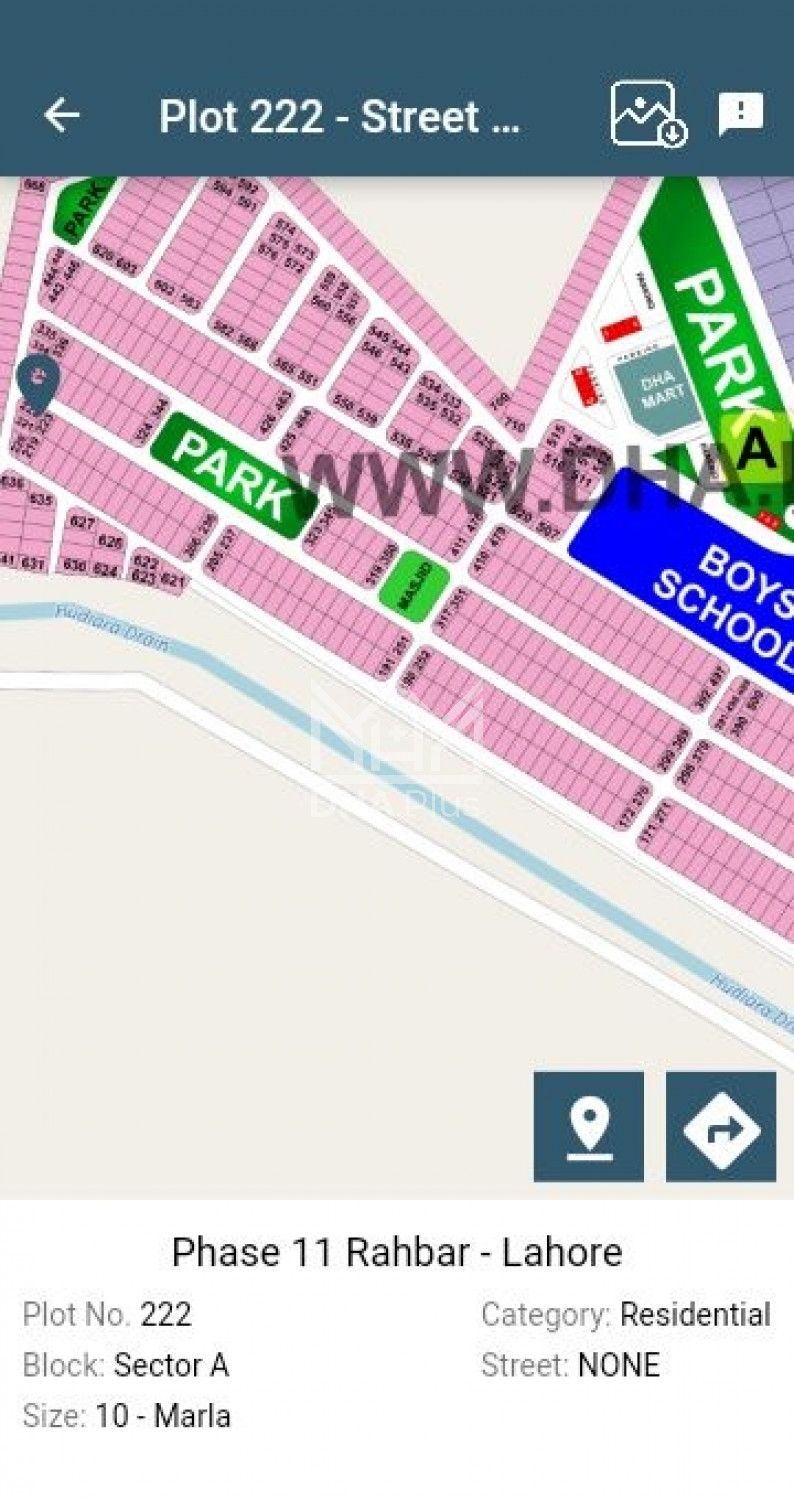Go back using the arrow icon

pos(61,116)
